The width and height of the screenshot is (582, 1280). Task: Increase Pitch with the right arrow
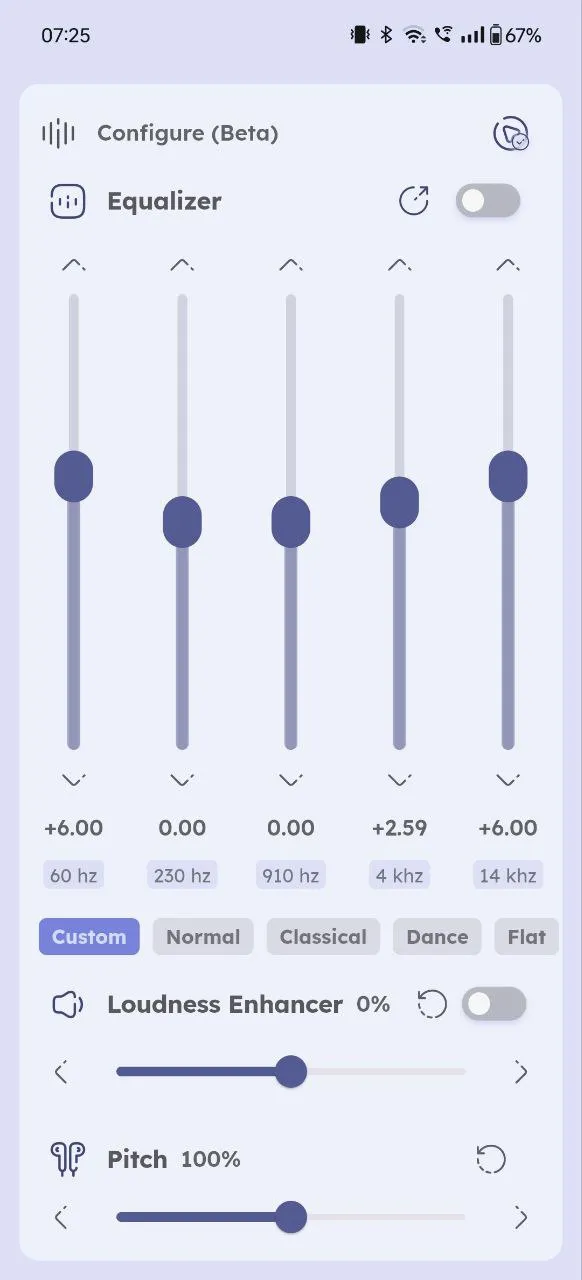point(521,1217)
